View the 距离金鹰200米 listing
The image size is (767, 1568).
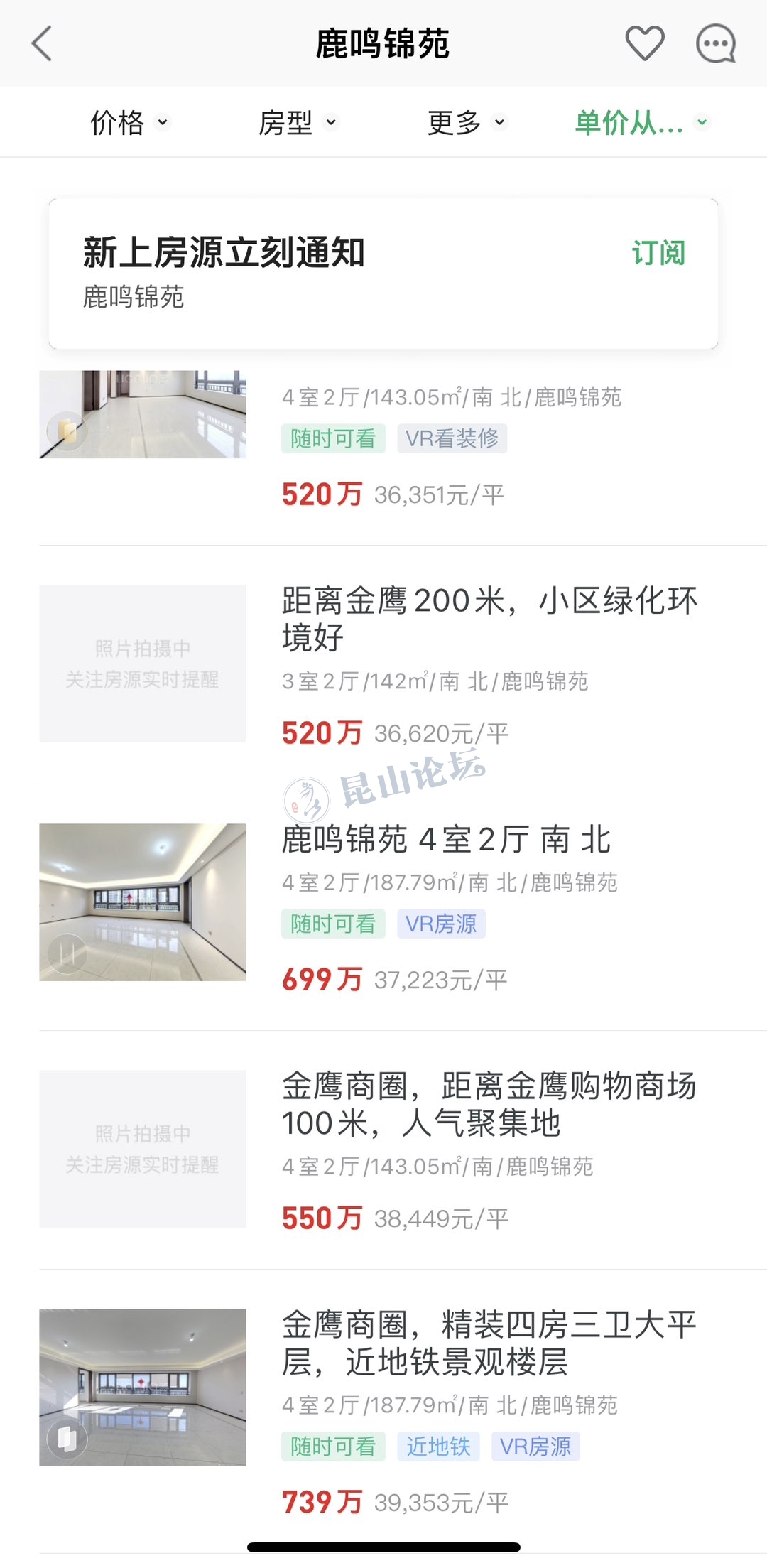click(x=489, y=618)
